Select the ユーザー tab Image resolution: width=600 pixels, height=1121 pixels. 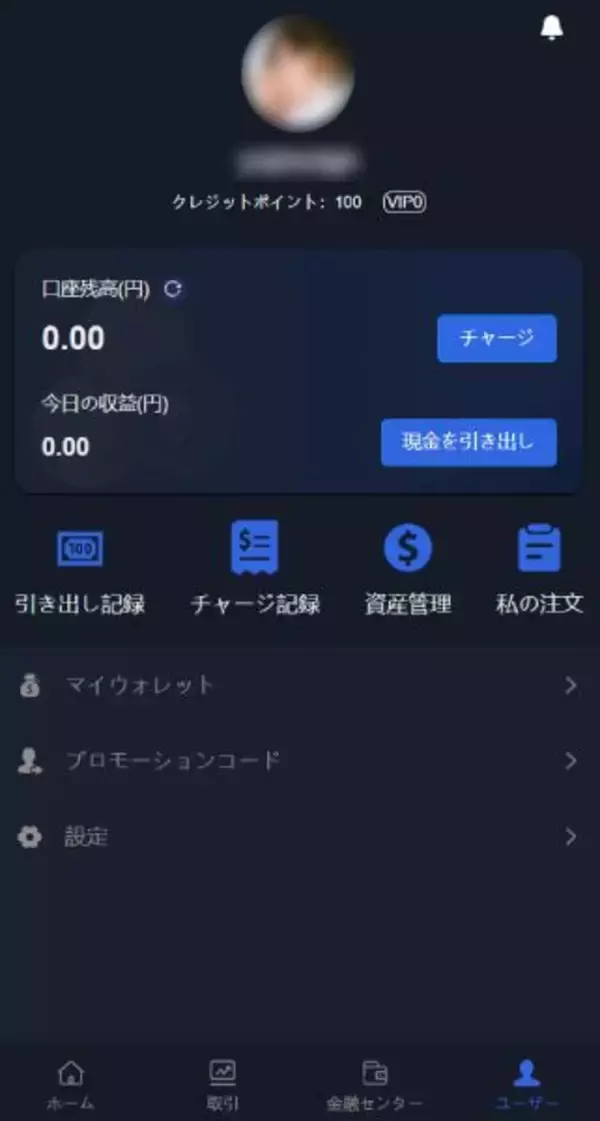point(526,1085)
